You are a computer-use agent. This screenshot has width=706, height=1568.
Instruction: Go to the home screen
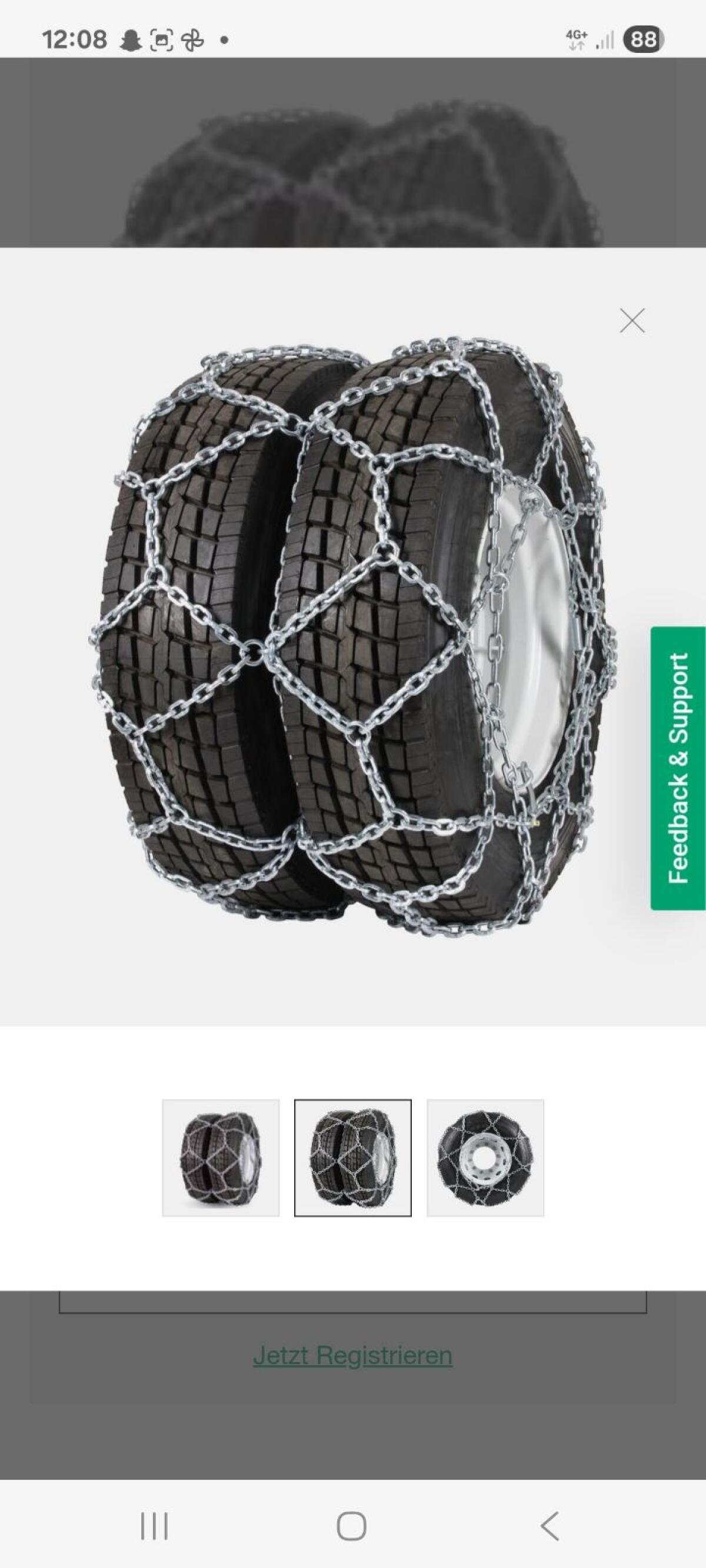tap(352, 1526)
